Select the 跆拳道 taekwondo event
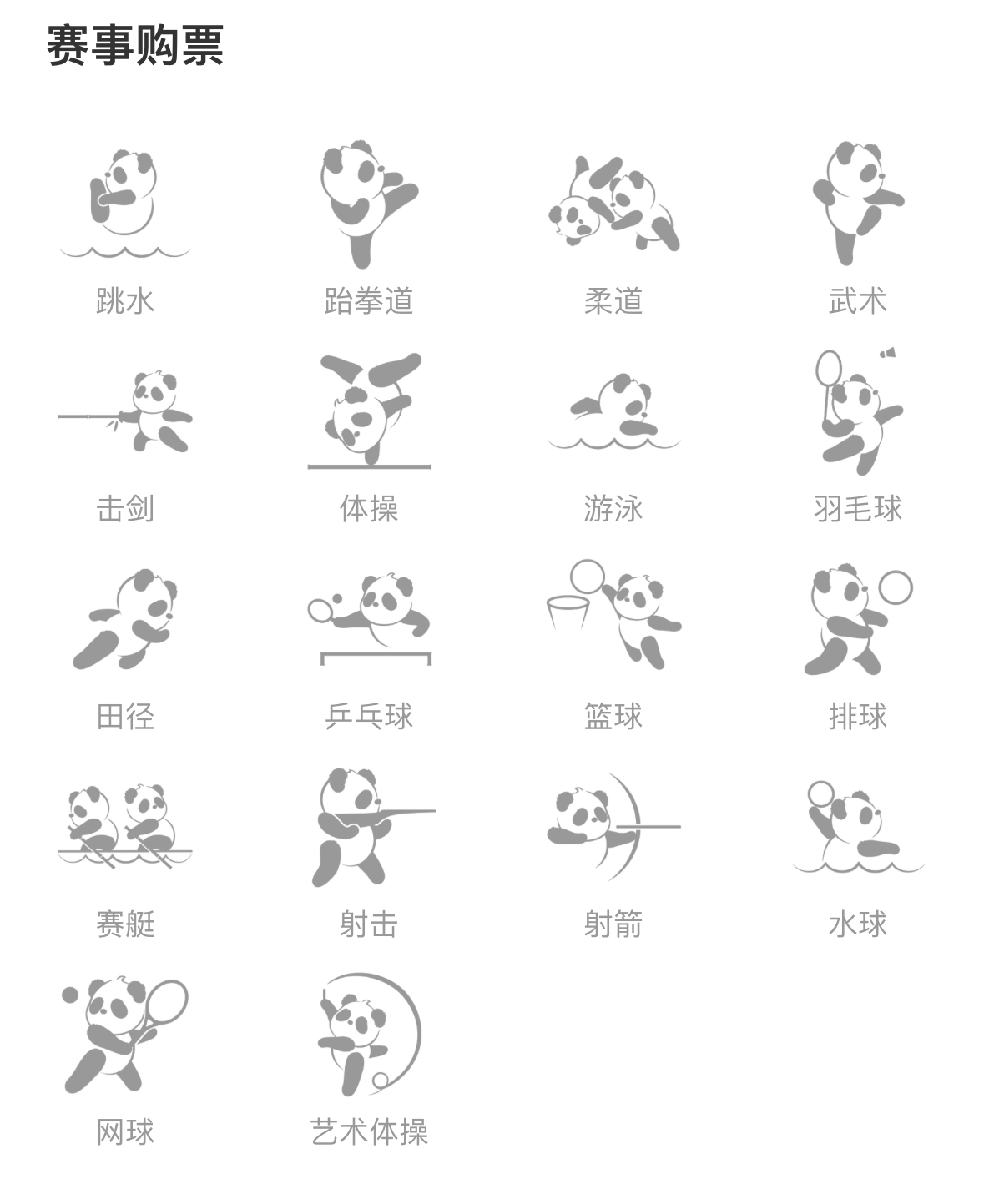Viewport: 984px width, 1204px height. click(368, 205)
